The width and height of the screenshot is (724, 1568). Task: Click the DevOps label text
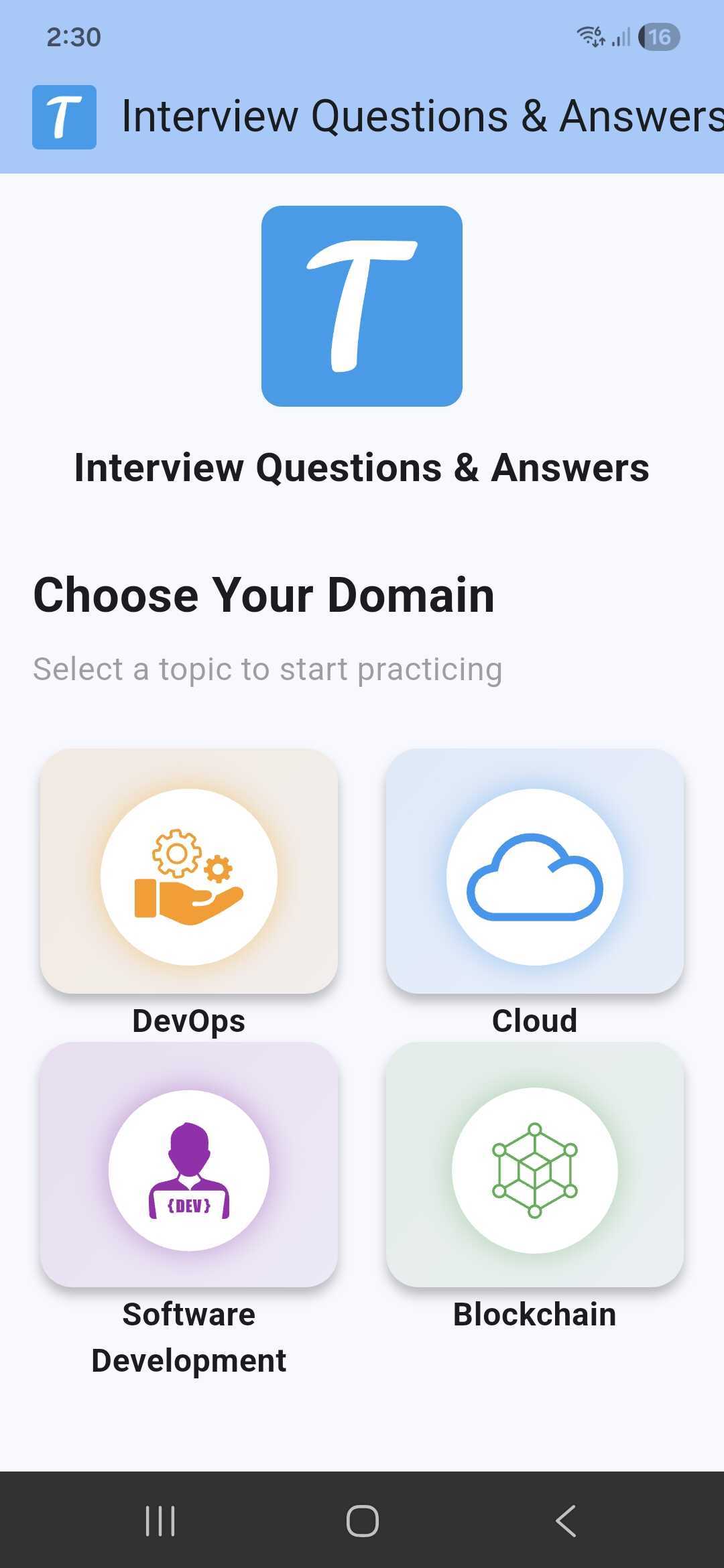coord(190,1021)
